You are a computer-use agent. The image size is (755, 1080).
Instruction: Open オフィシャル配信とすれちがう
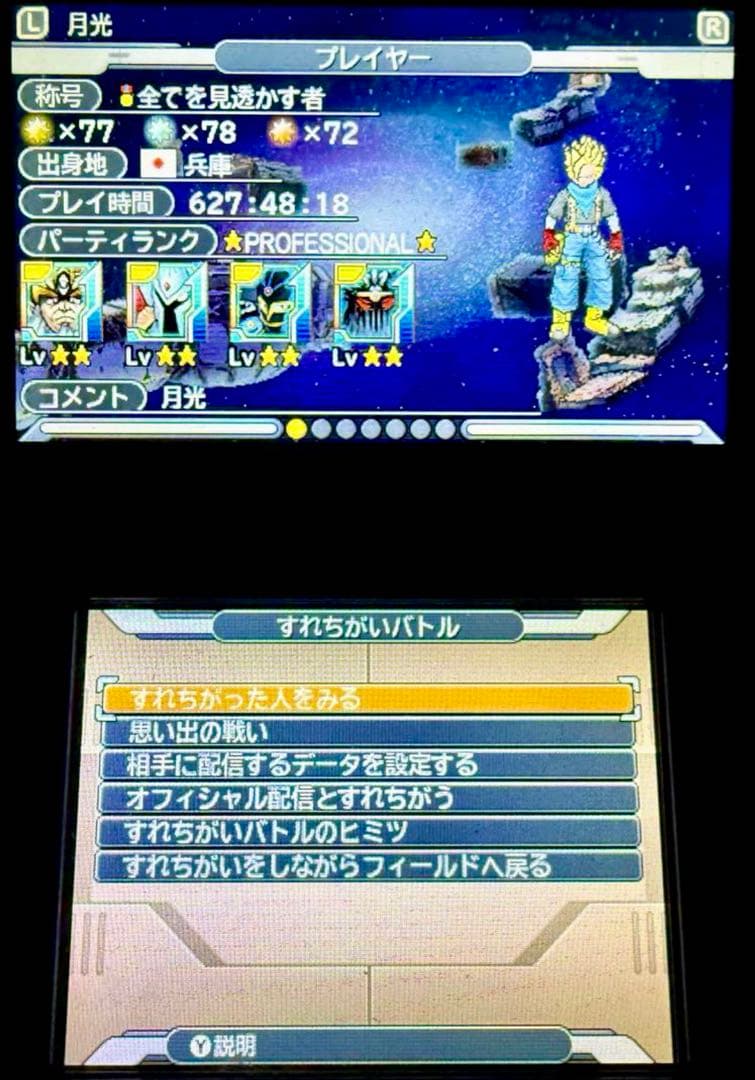(x=367, y=798)
